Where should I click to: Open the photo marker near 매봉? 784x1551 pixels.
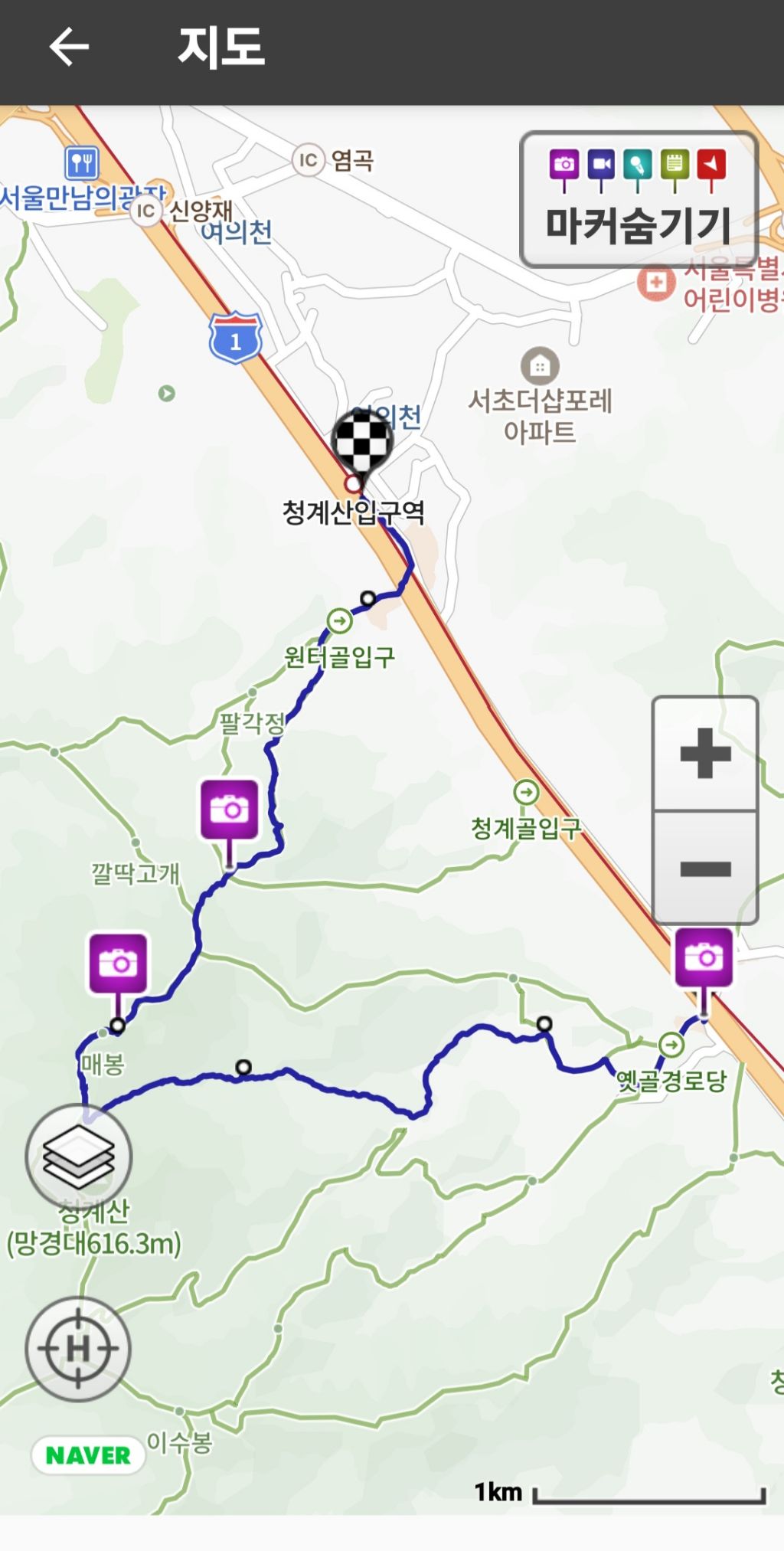point(118,964)
